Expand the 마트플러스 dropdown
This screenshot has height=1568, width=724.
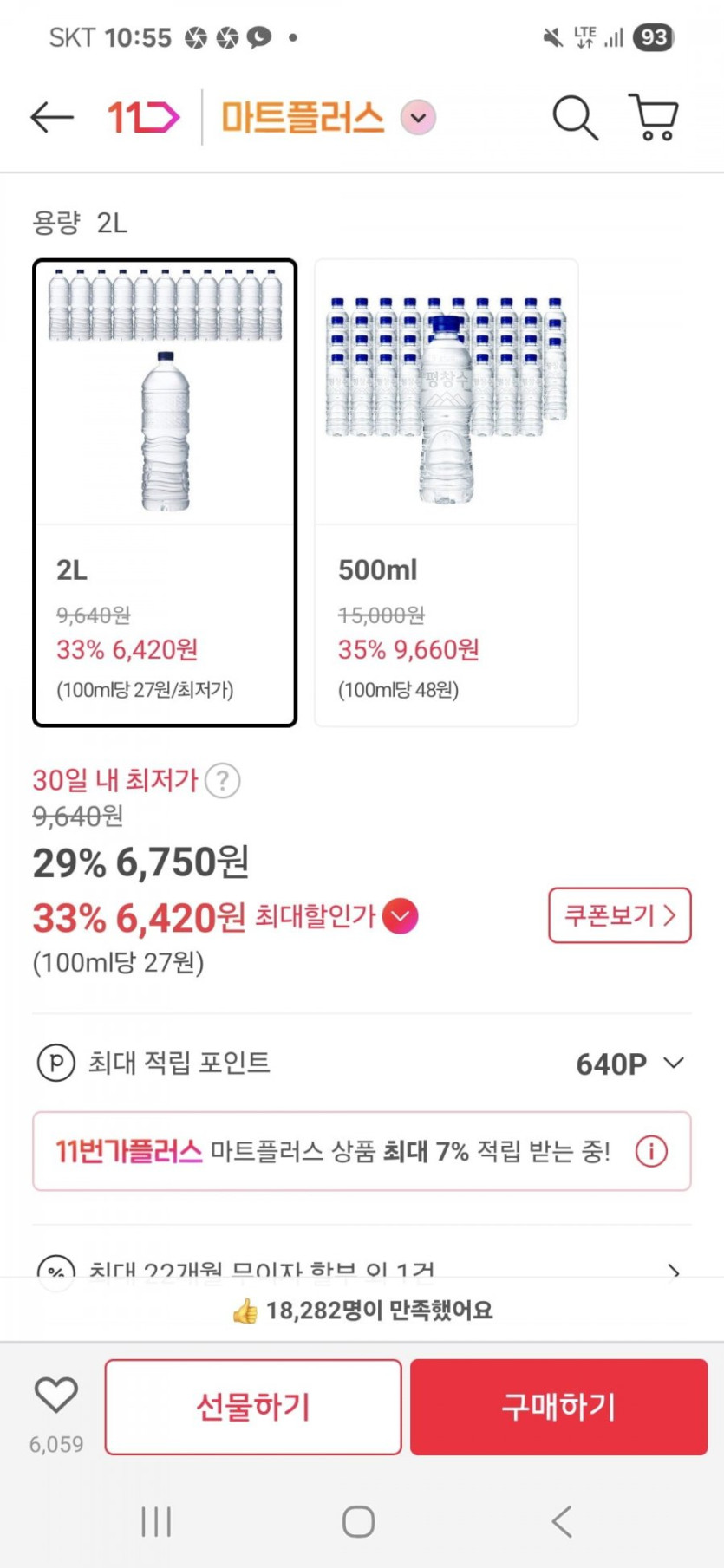click(x=418, y=118)
